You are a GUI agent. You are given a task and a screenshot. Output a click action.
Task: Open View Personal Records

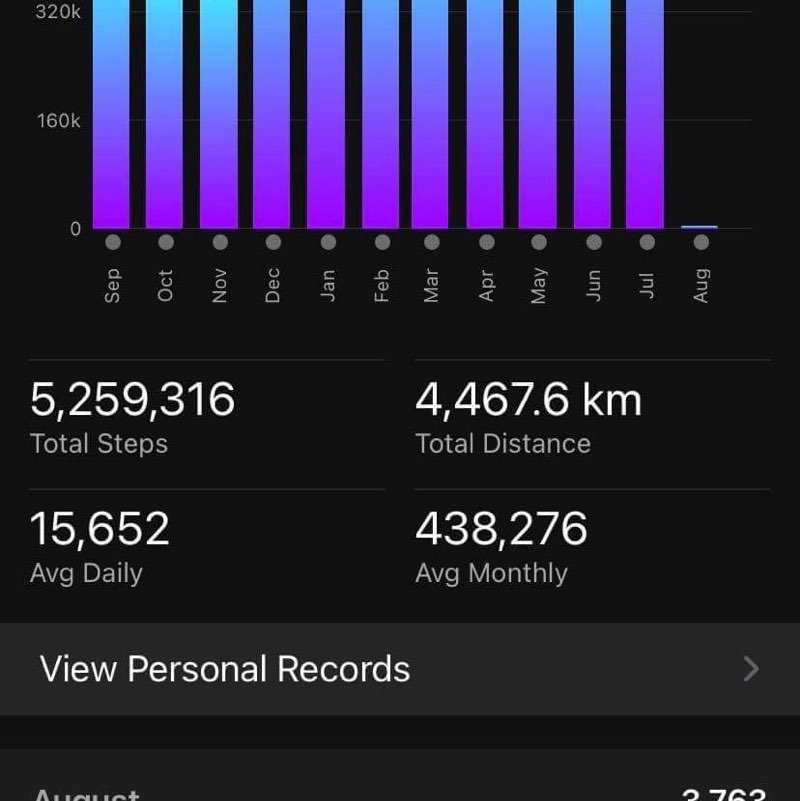coord(399,669)
